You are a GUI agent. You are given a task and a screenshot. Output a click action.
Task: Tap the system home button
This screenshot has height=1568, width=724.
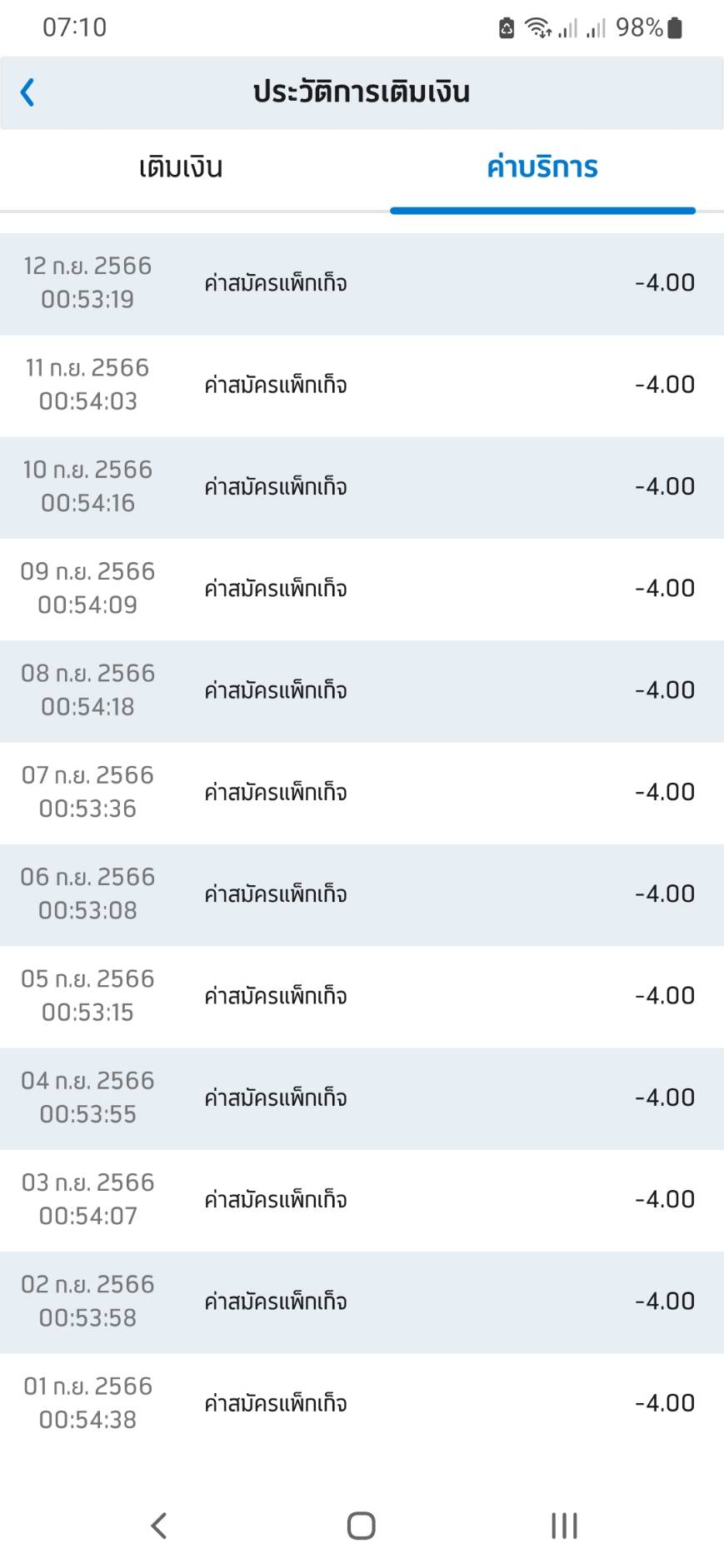361,1526
